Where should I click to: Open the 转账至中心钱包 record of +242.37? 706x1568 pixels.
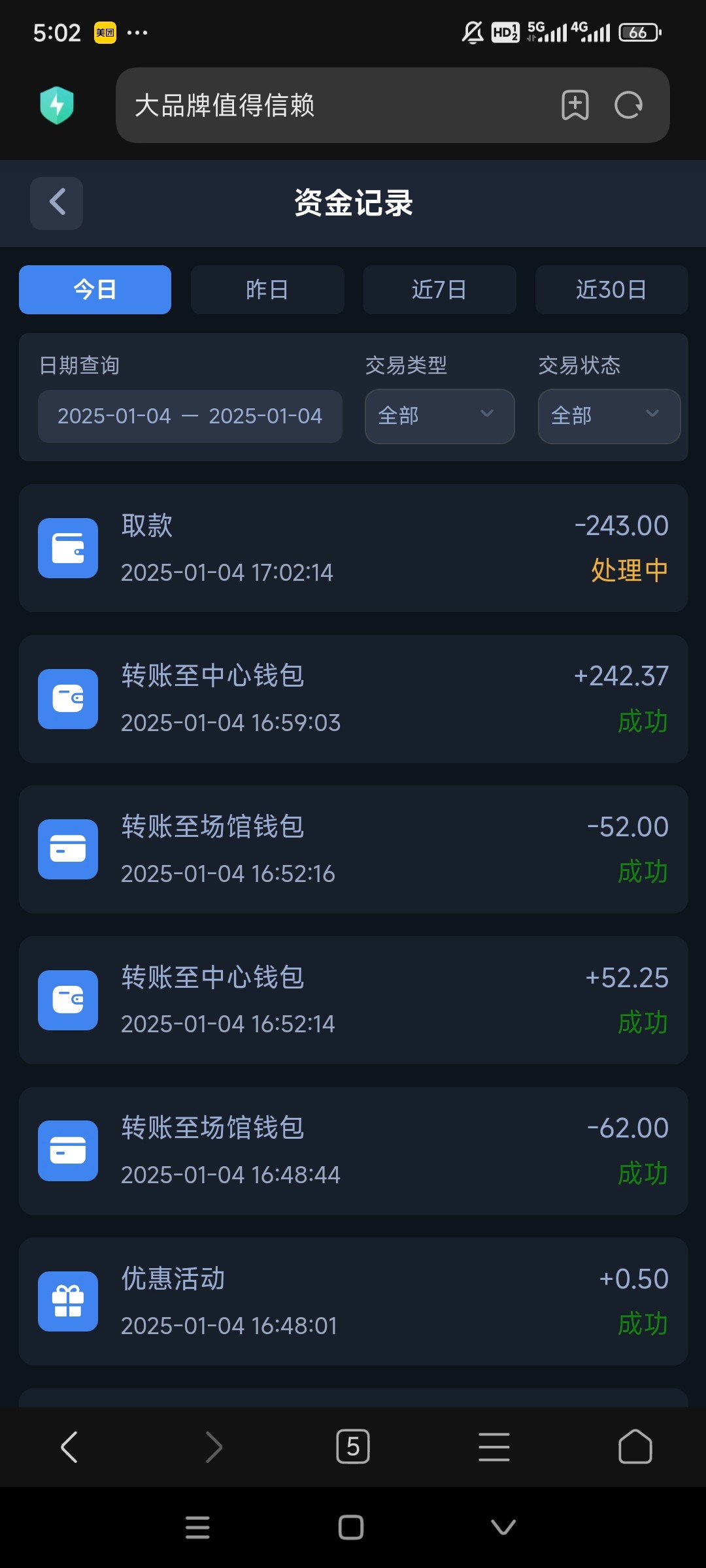[x=353, y=699]
